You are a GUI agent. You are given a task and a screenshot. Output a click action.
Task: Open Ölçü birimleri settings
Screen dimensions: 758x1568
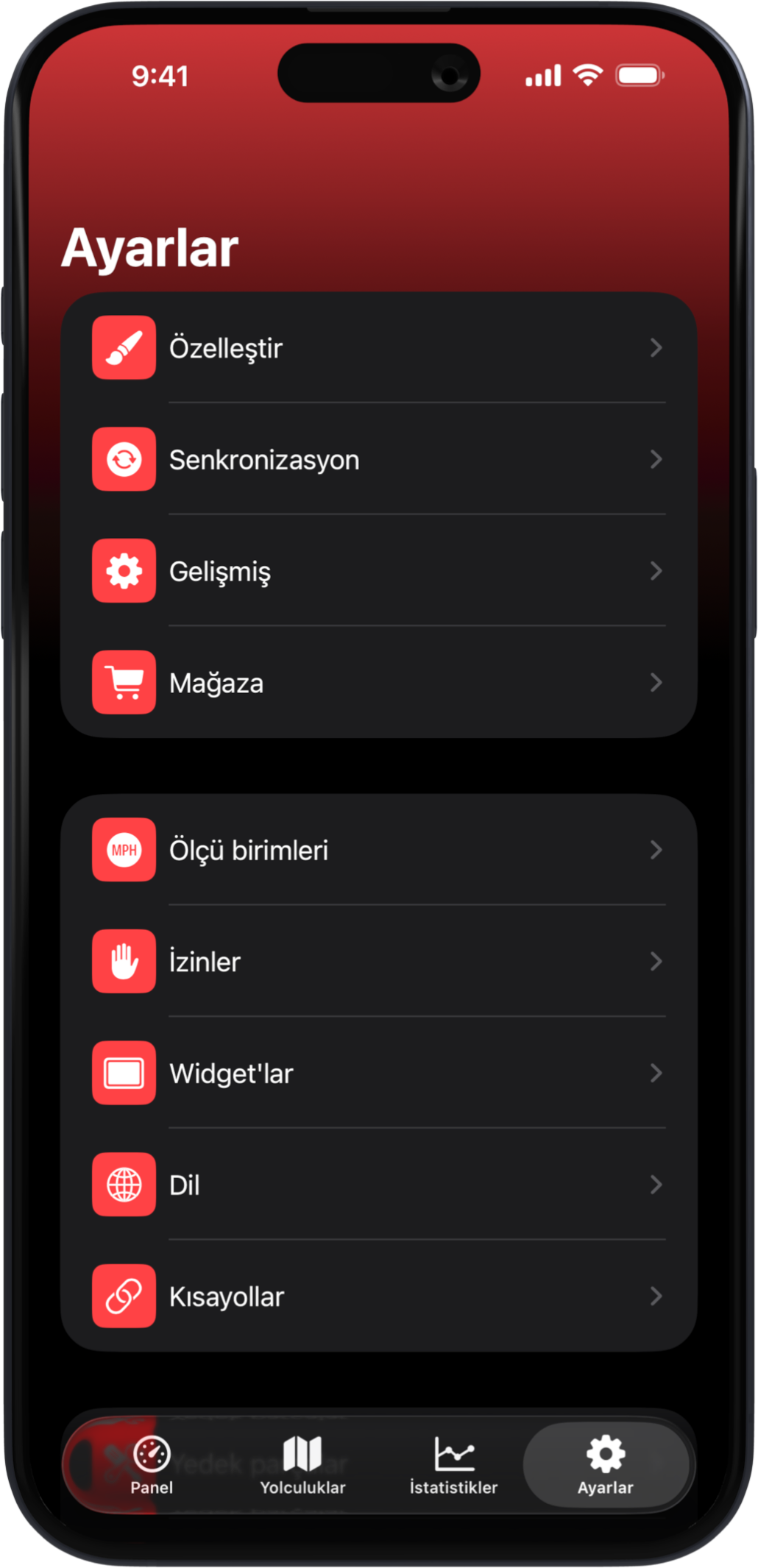[x=378, y=850]
